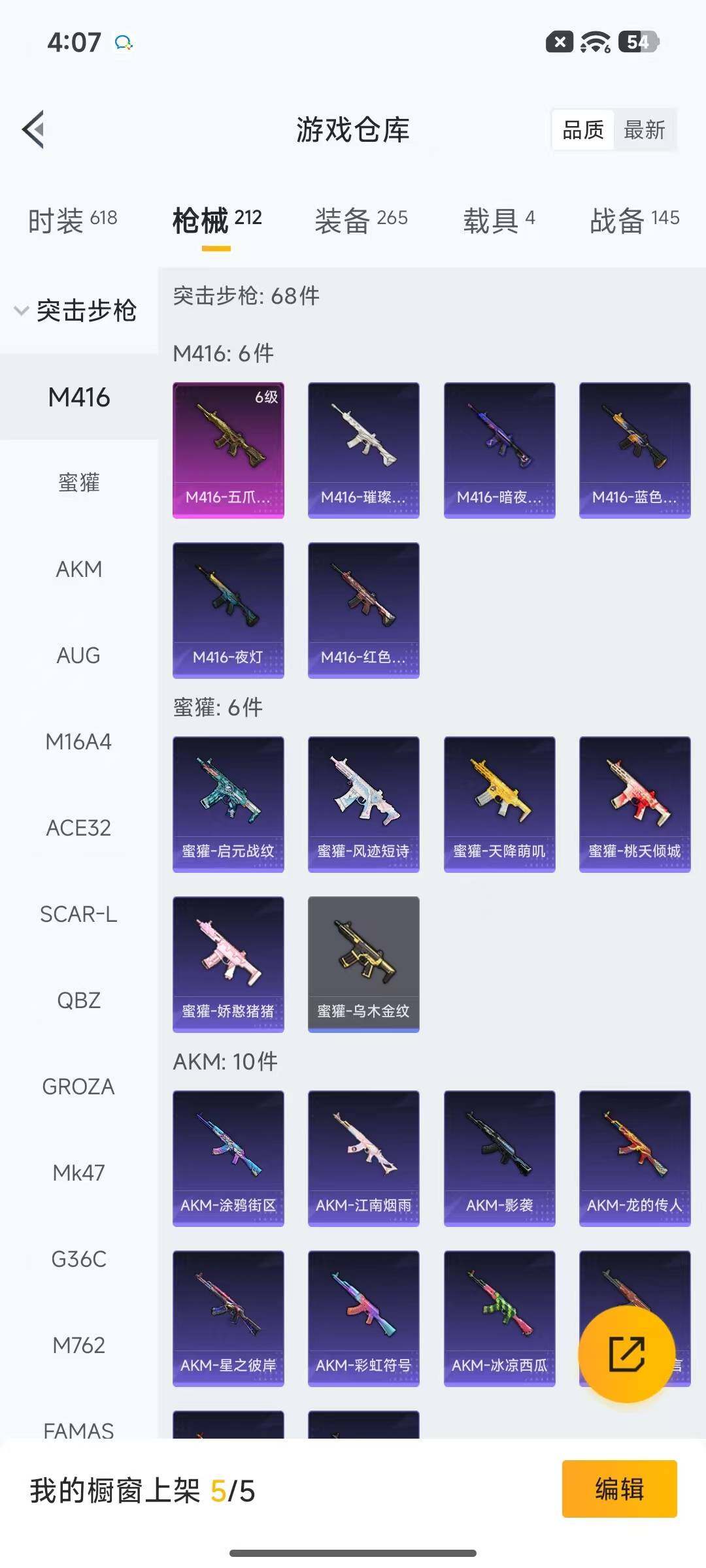Open the 装备 tab
The height and width of the screenshot is (1568, 706).
point(361,220)
